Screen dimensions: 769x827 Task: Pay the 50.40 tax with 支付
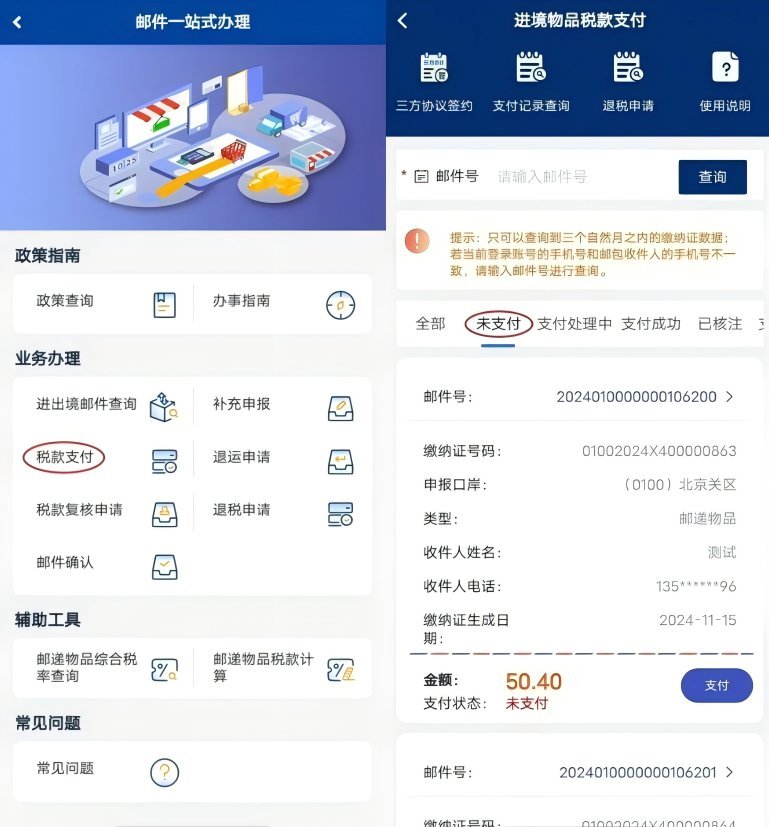click(x=716, y=686)
